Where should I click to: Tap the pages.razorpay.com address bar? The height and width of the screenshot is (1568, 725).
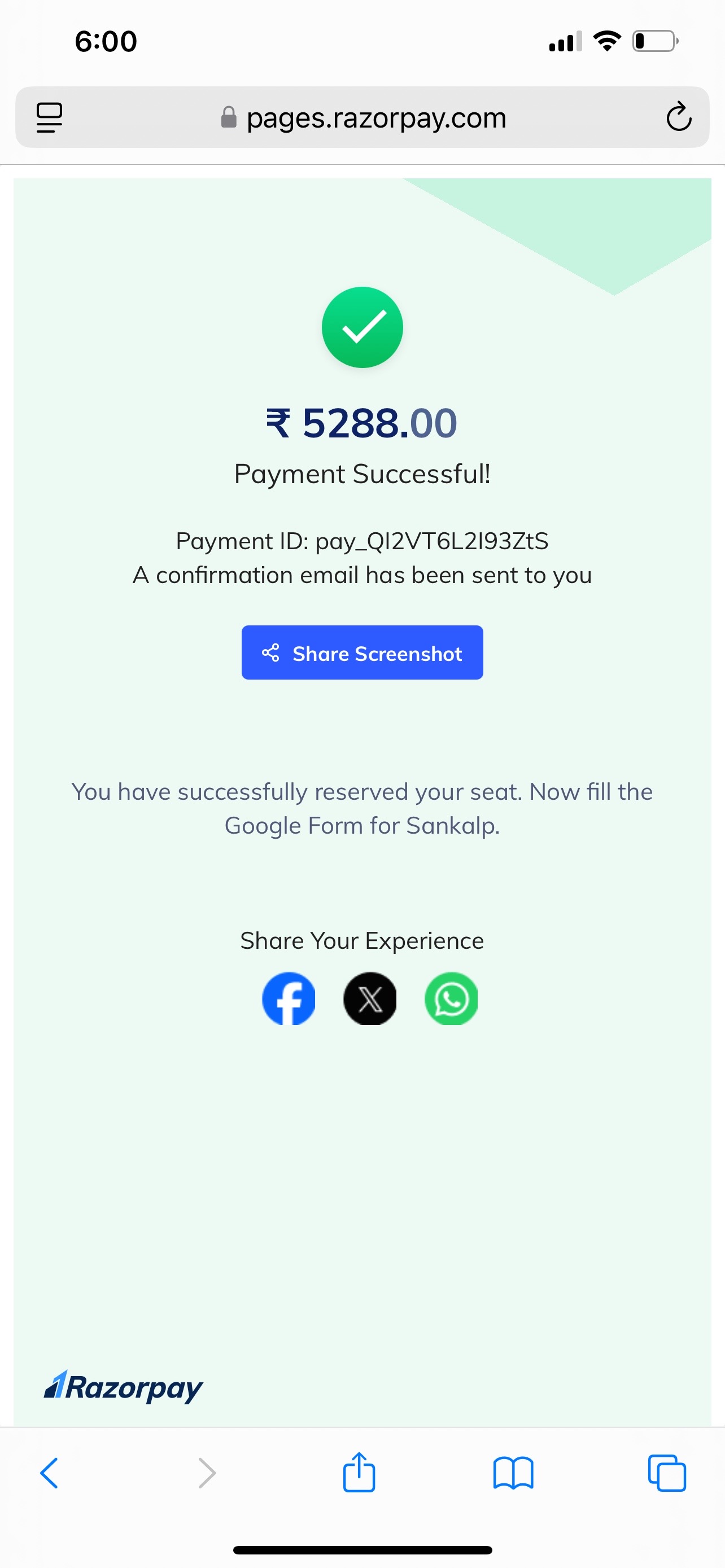pos(362,117)
